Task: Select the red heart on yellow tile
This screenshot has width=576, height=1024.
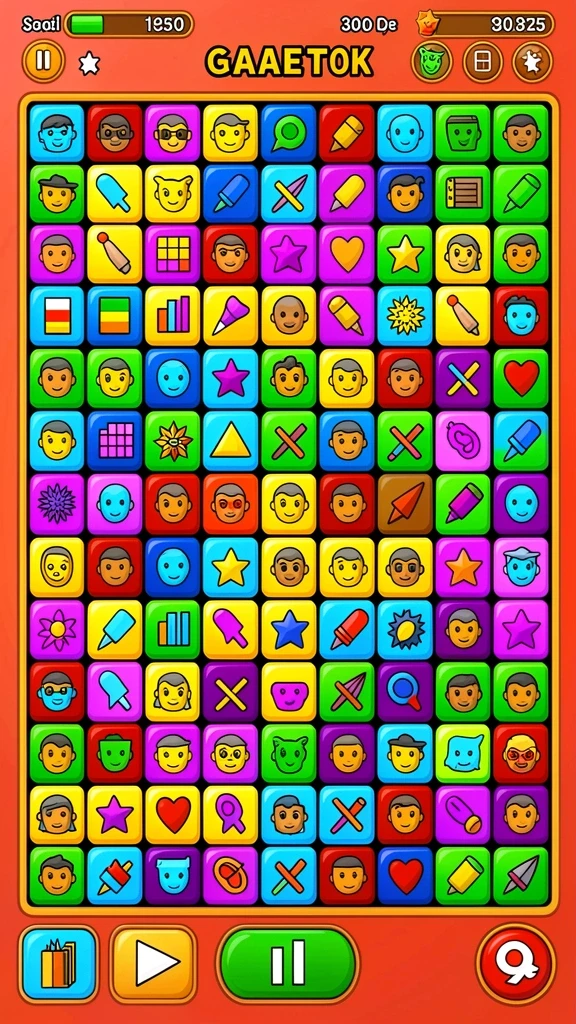Action: pyautogui.click(x=173, y=814)
